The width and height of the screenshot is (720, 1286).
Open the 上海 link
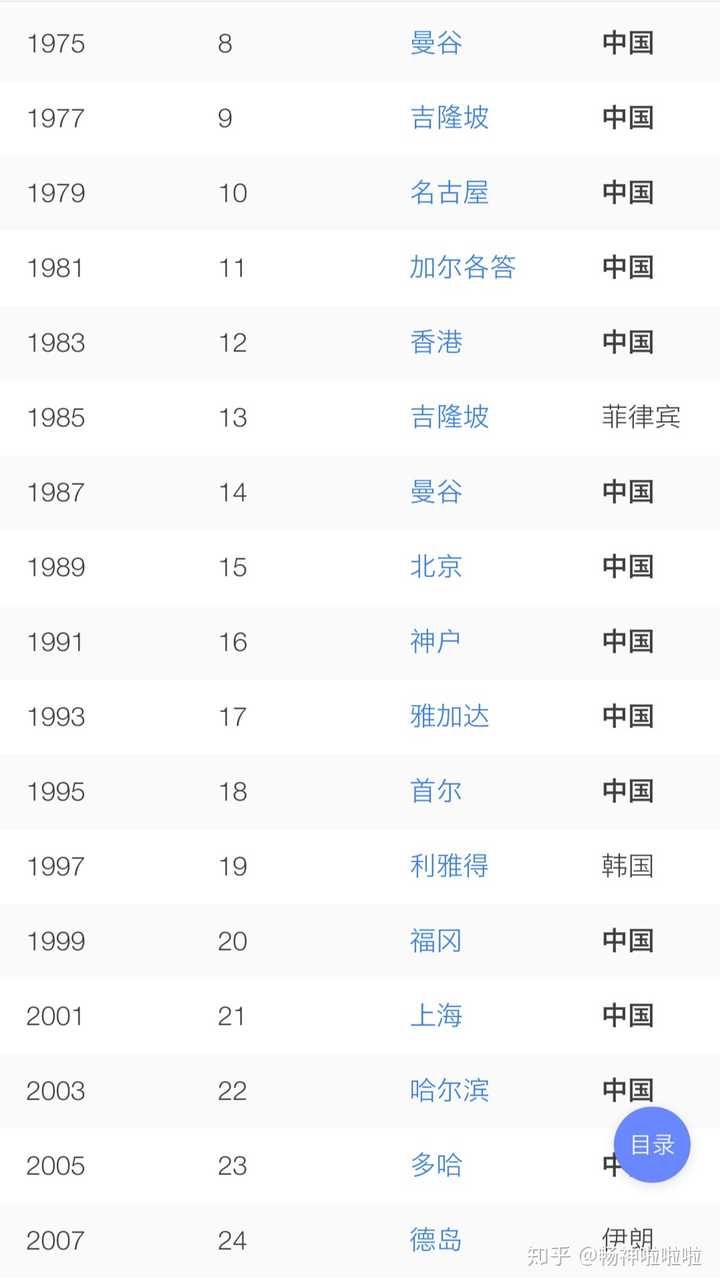click(436, 1016)
